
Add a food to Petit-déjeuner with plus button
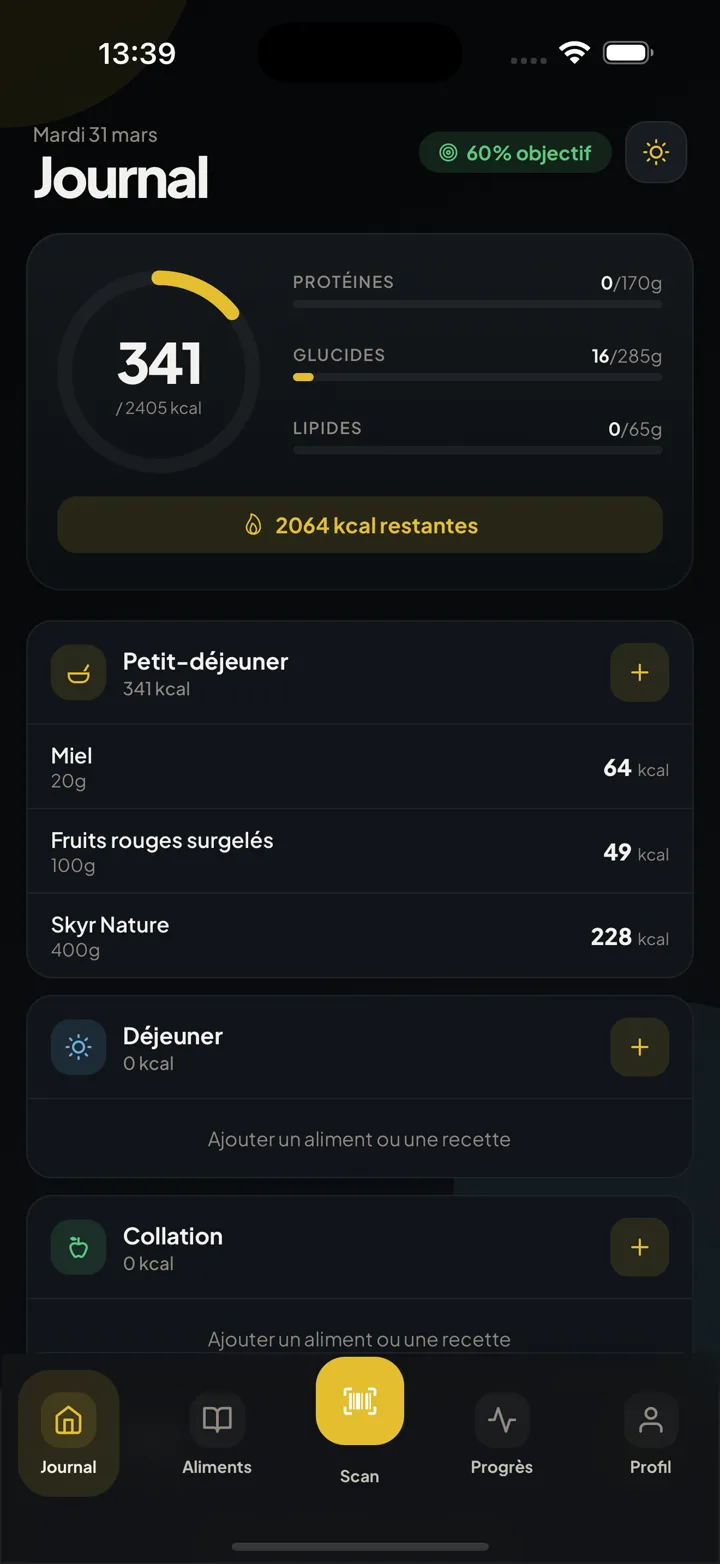pos(639,672)
